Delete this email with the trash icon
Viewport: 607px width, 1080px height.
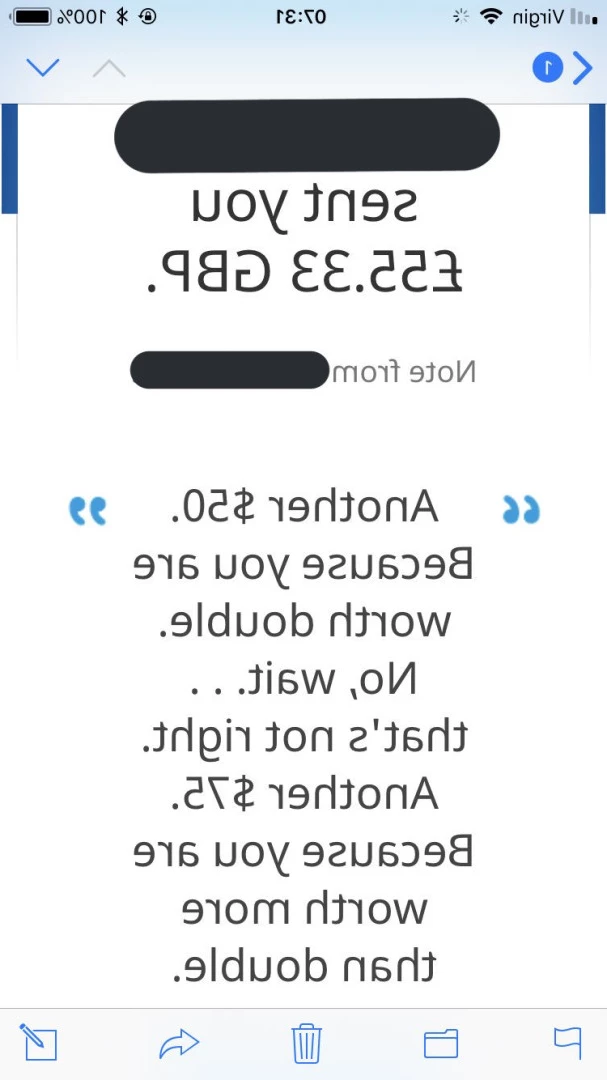pyautogui.click(x=306, y=1043)
